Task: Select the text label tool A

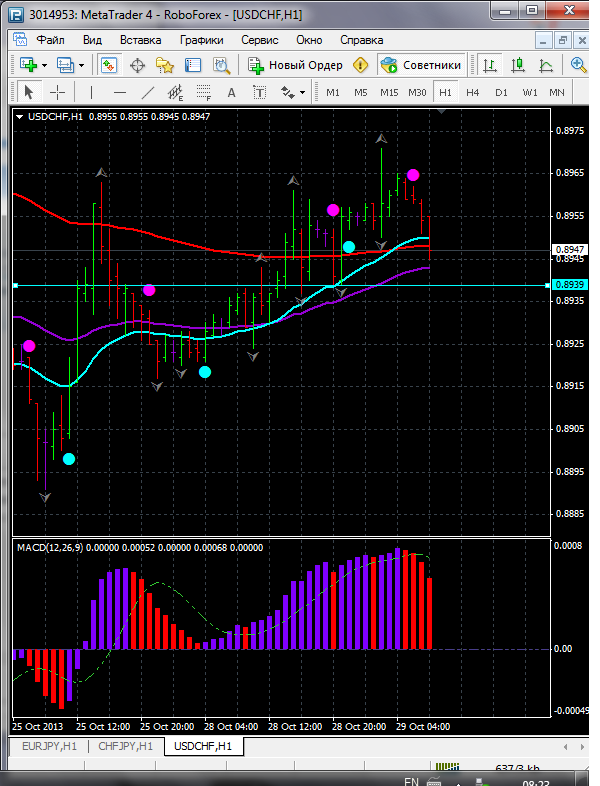Action: pyautogui.click(x=231, y=92)
